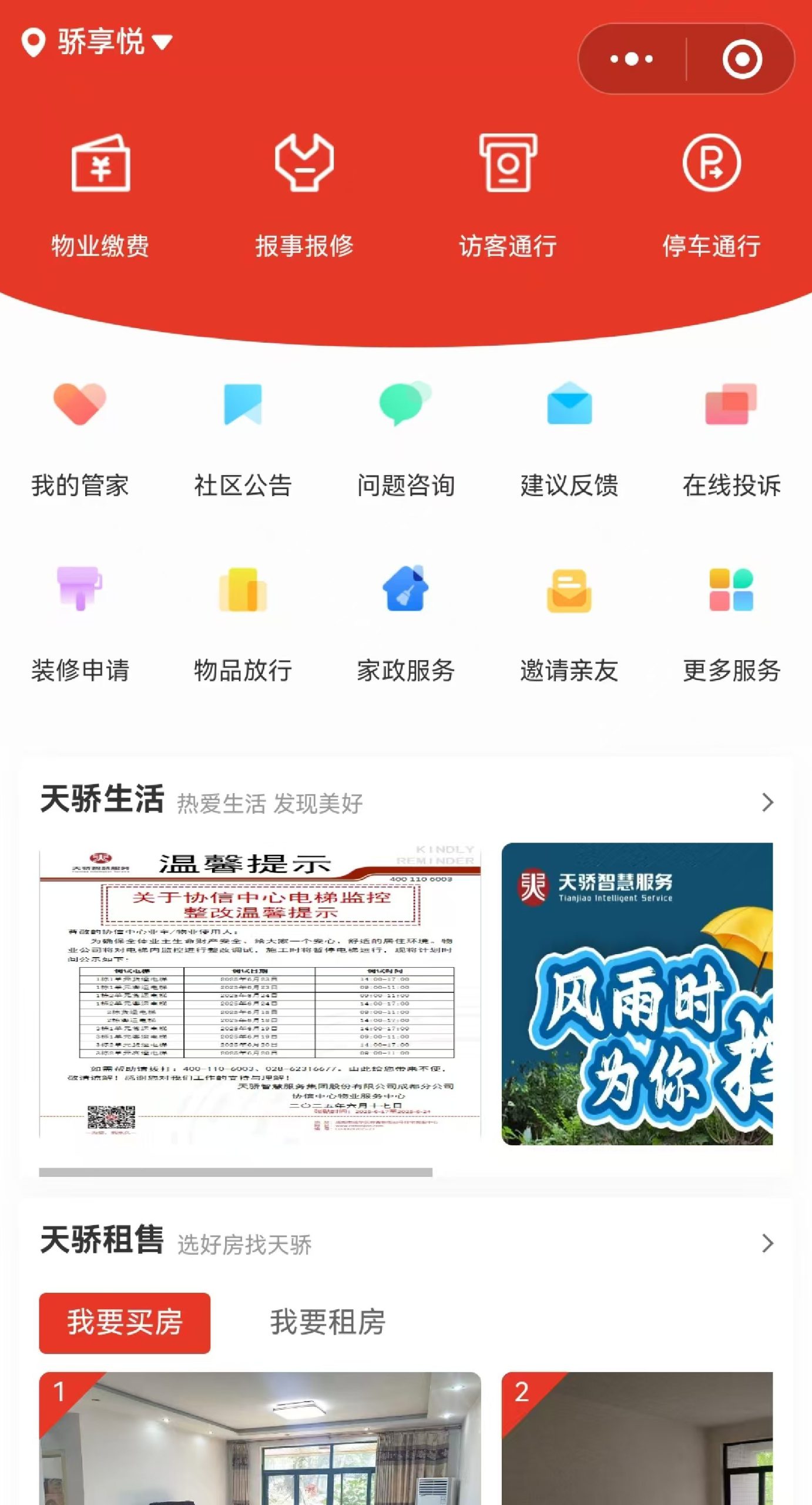Expand the 天骄生活 section arrow

[767, 802]
